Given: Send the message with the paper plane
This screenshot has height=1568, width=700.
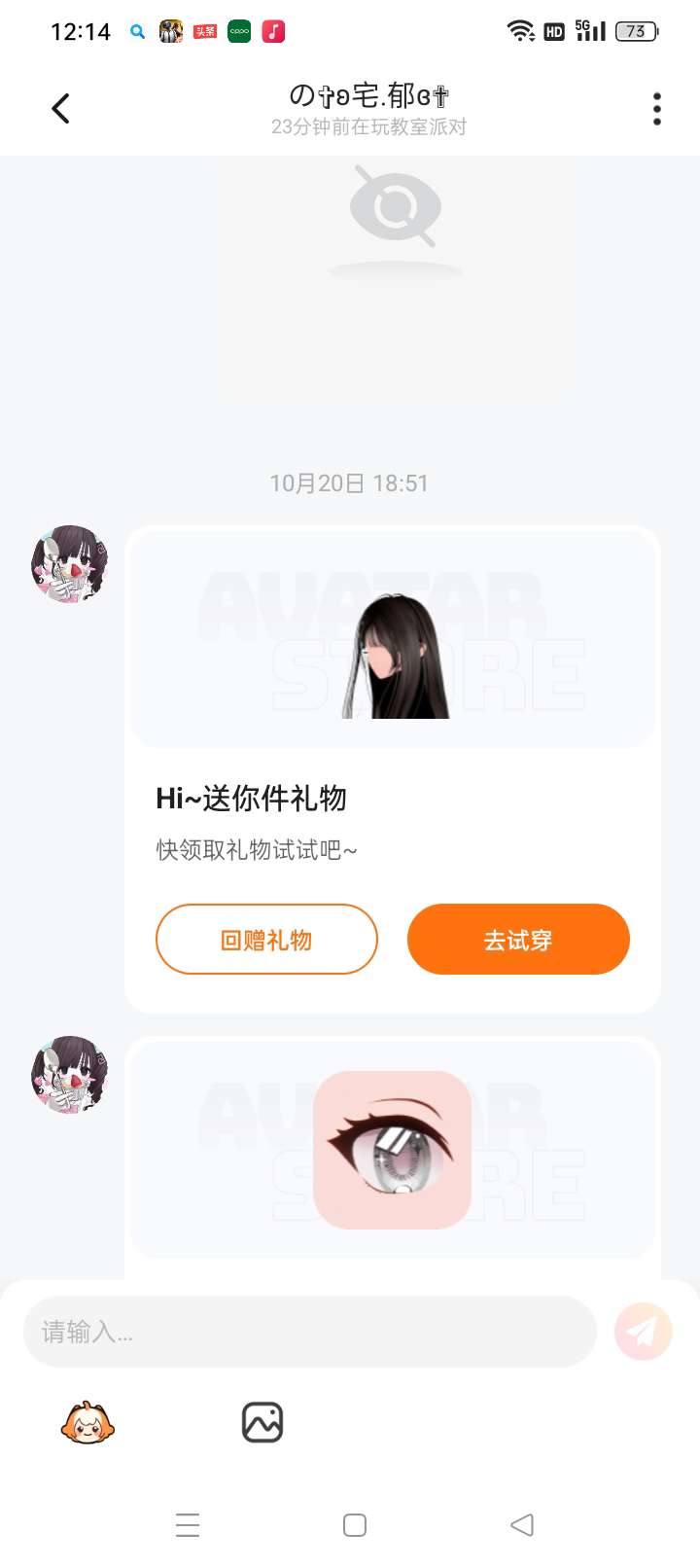Looking at the screenshot, I should (x=643, y=1332).
